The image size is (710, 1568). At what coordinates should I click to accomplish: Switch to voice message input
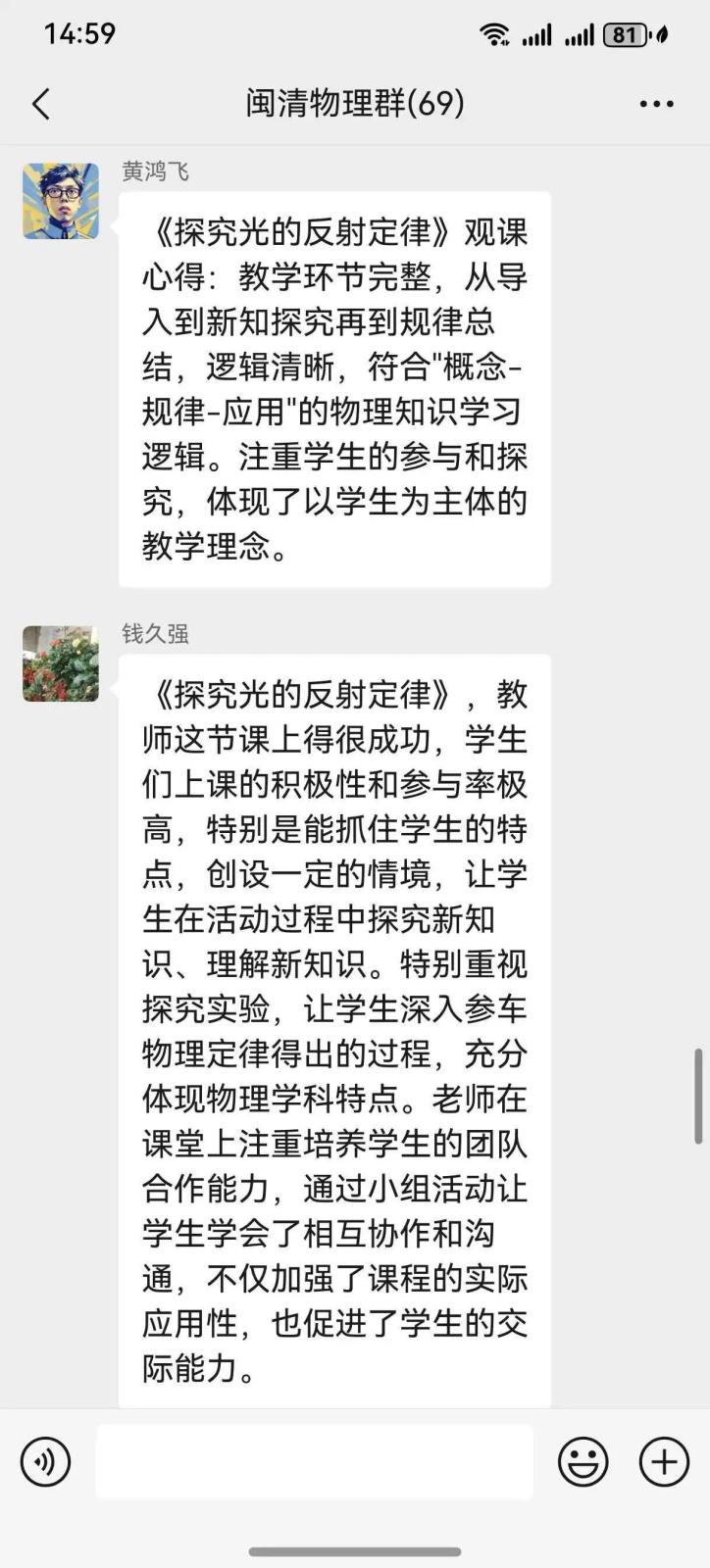click(46, 1462)
